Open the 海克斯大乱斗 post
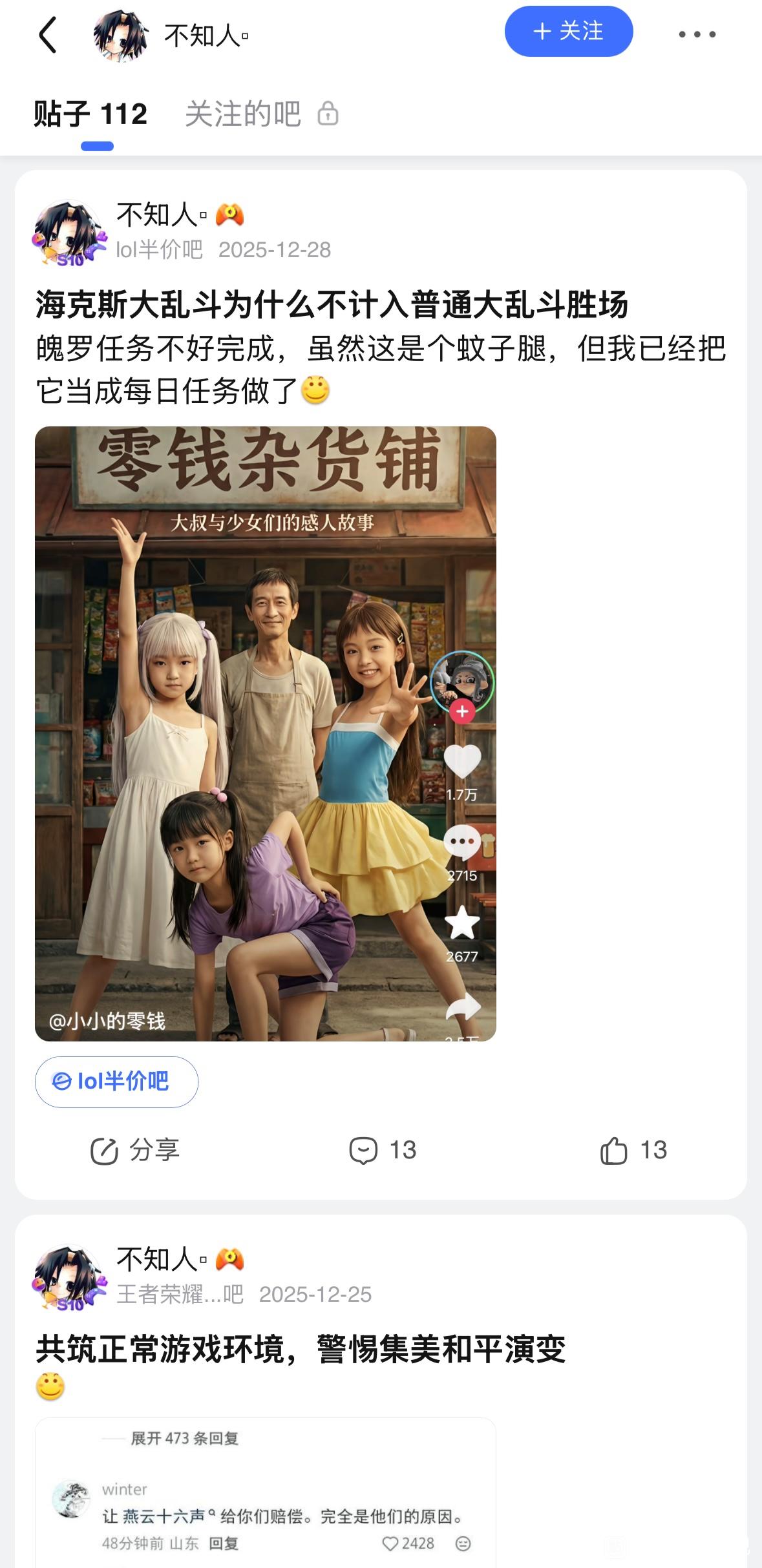This screenshot has width=762, height=1568. coord(331,304)
